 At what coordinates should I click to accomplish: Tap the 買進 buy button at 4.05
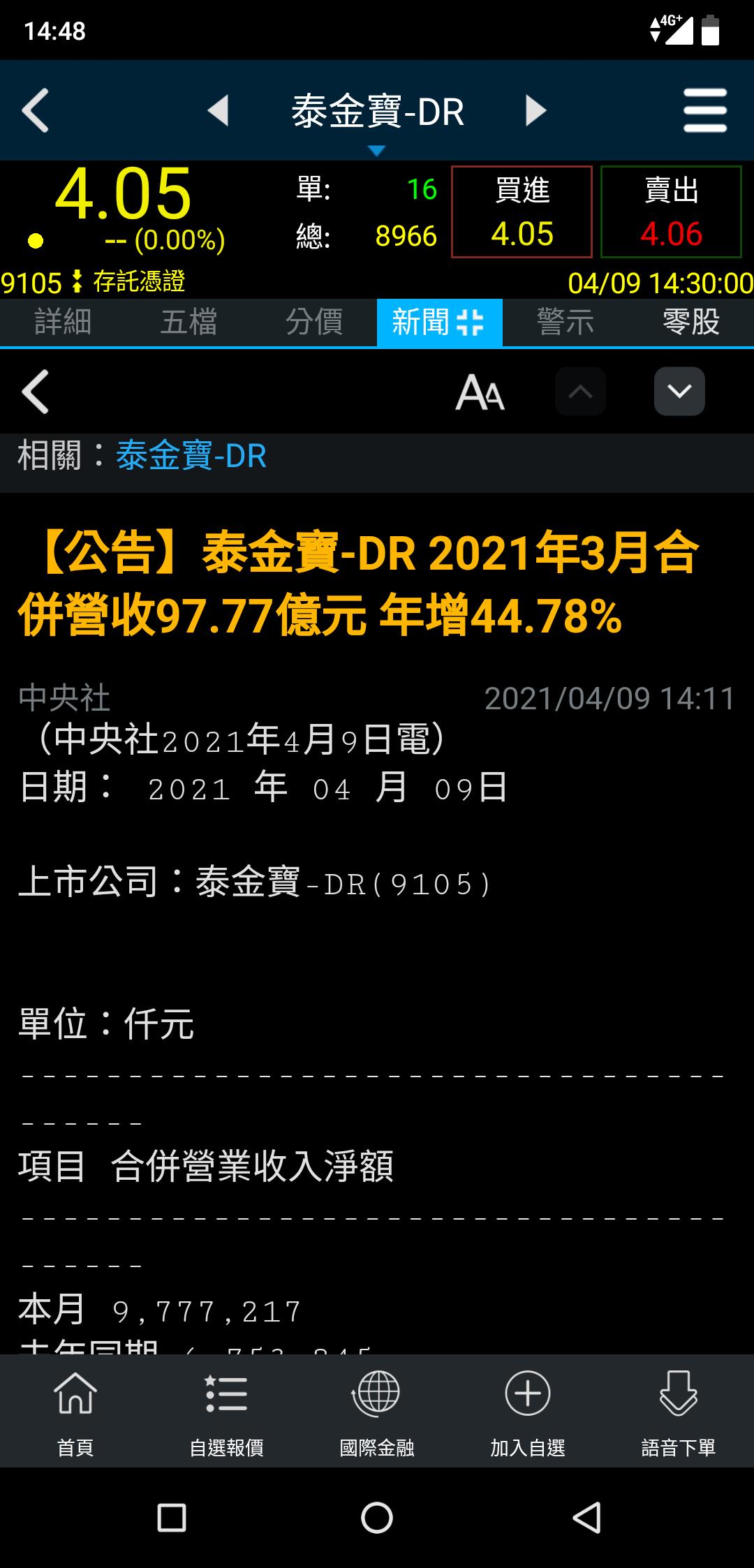pyautogui.click(x=522, y=212)
